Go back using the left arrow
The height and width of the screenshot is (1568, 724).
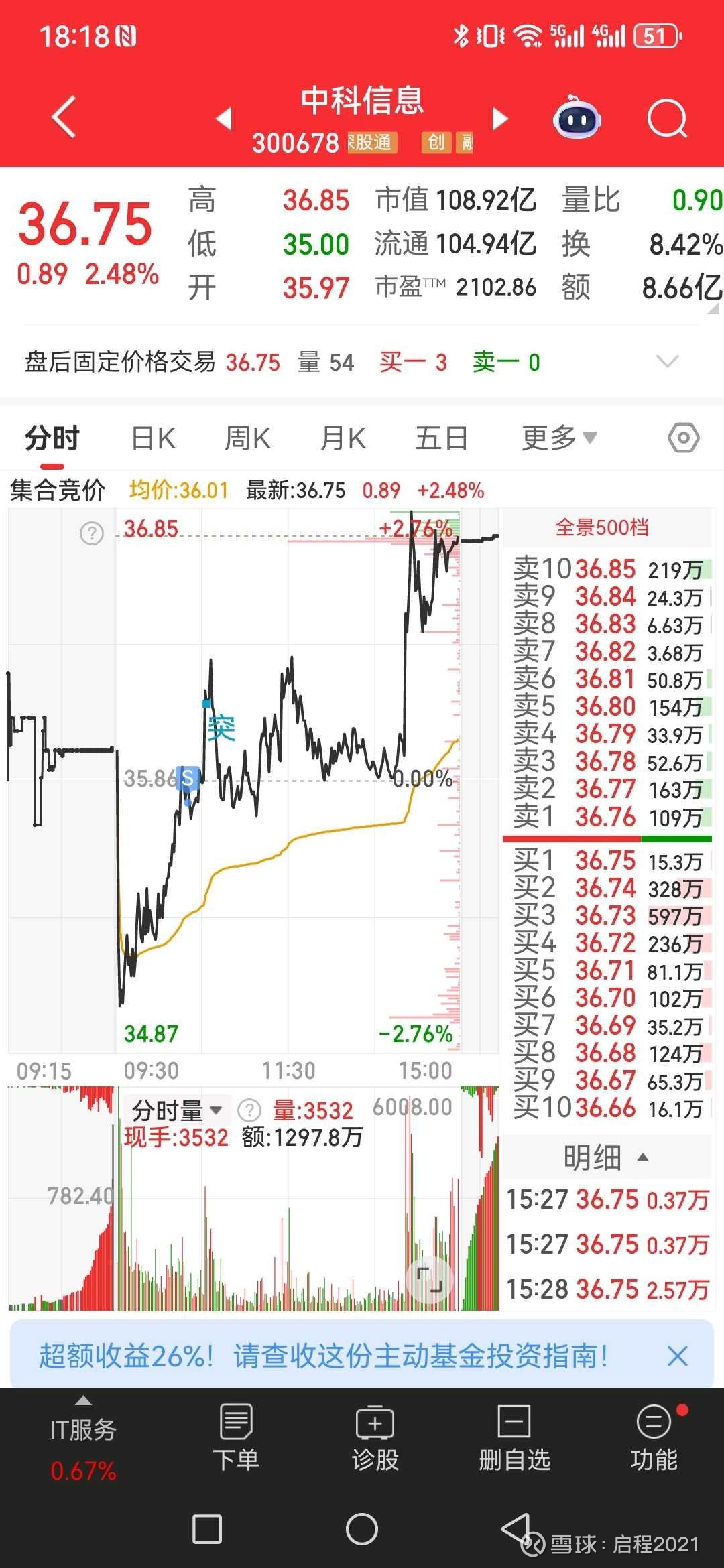tap(62, 117)
